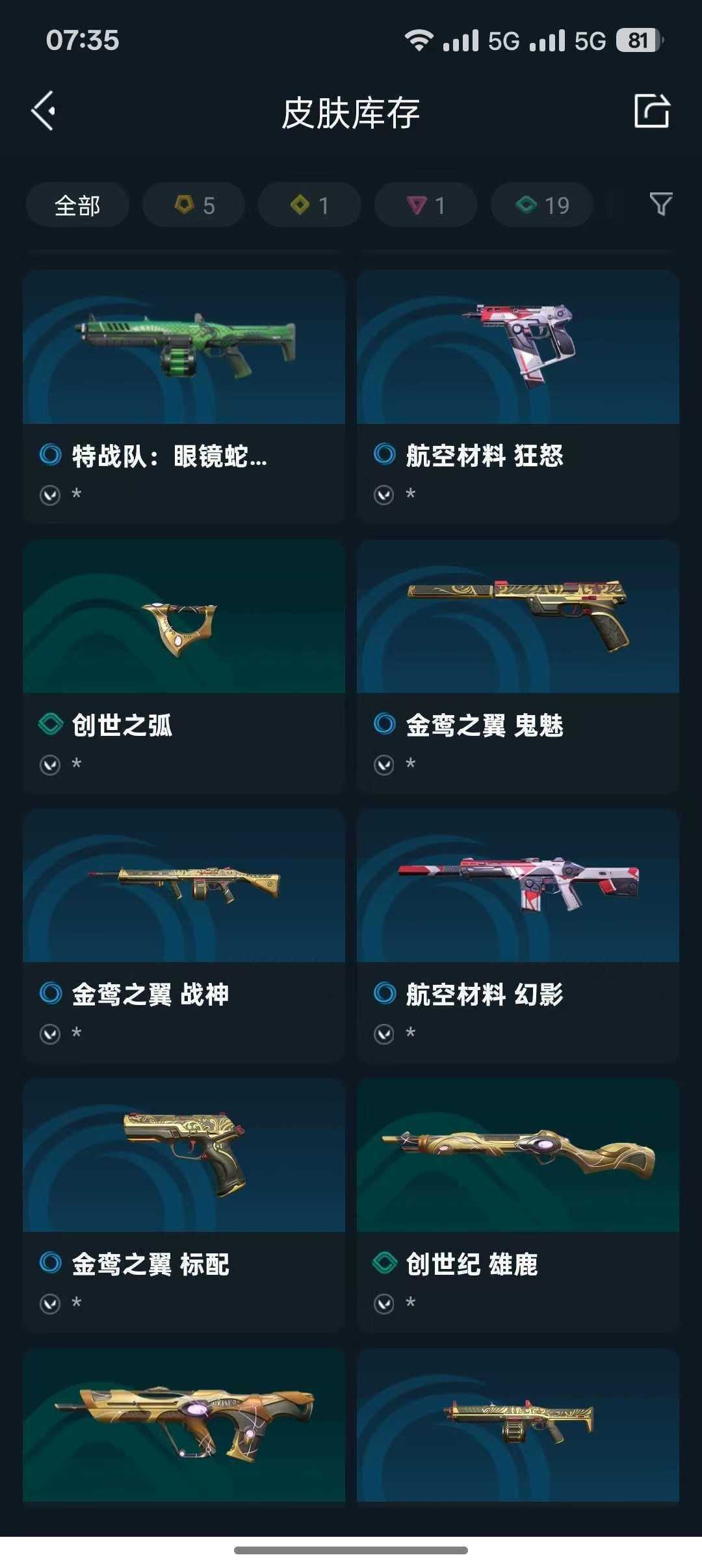Open the 特战队：眼镜蛇 skin card

184,395
